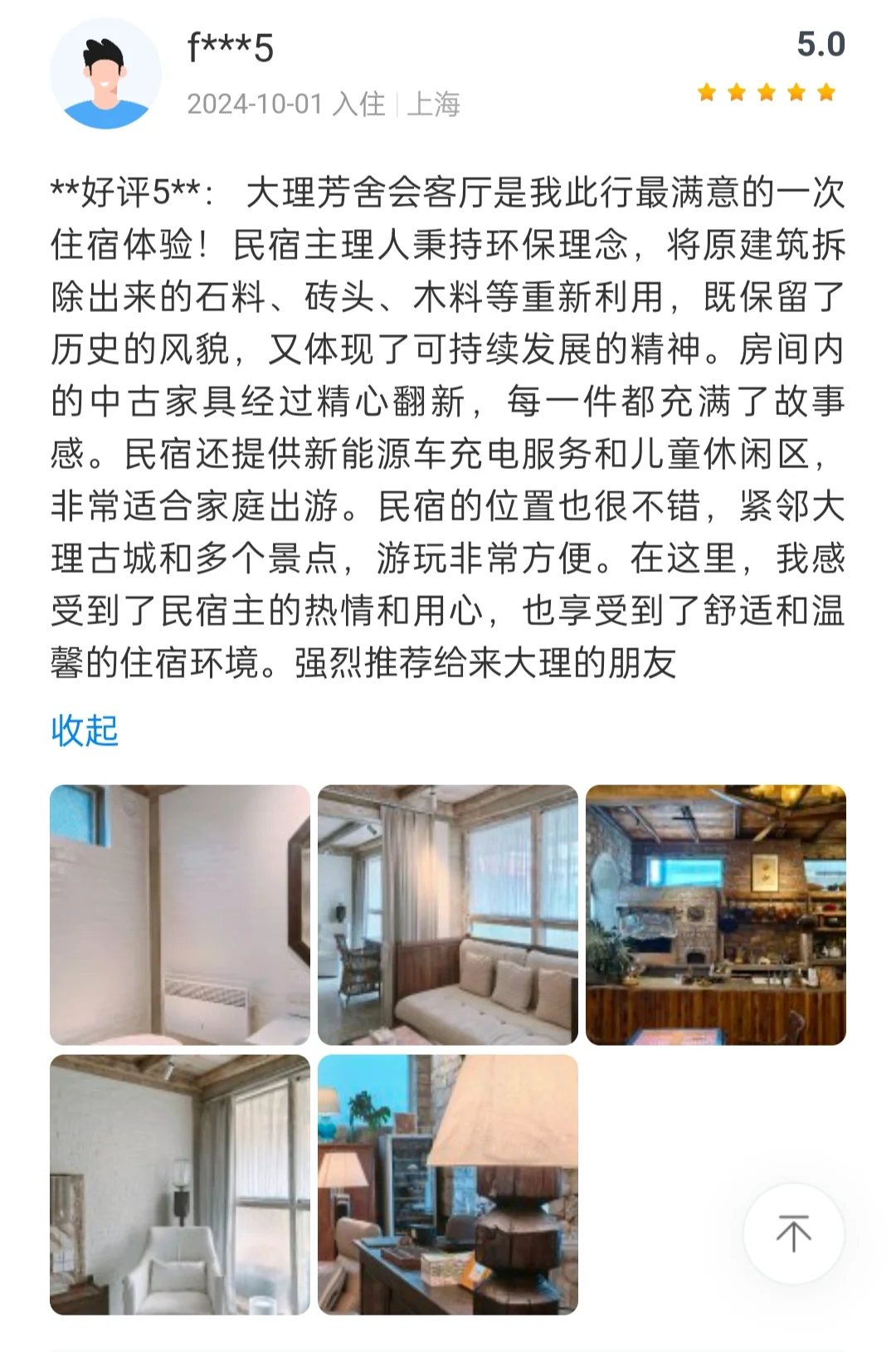
Task: Open the wooden lamp photo
Action: tap(448, 1184)
